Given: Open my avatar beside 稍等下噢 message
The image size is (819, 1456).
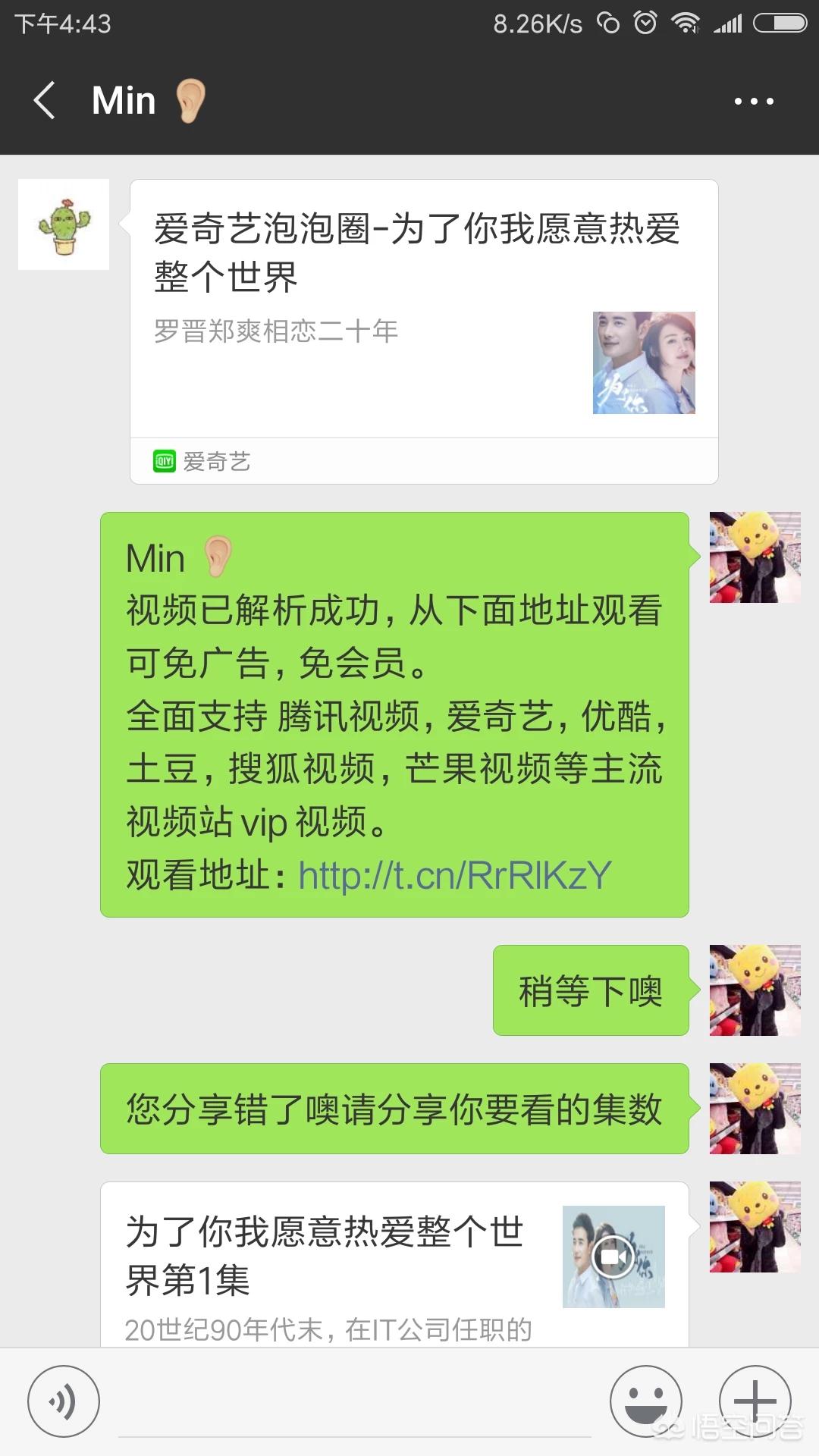Looking at the screenshot, I should [755, 990].
